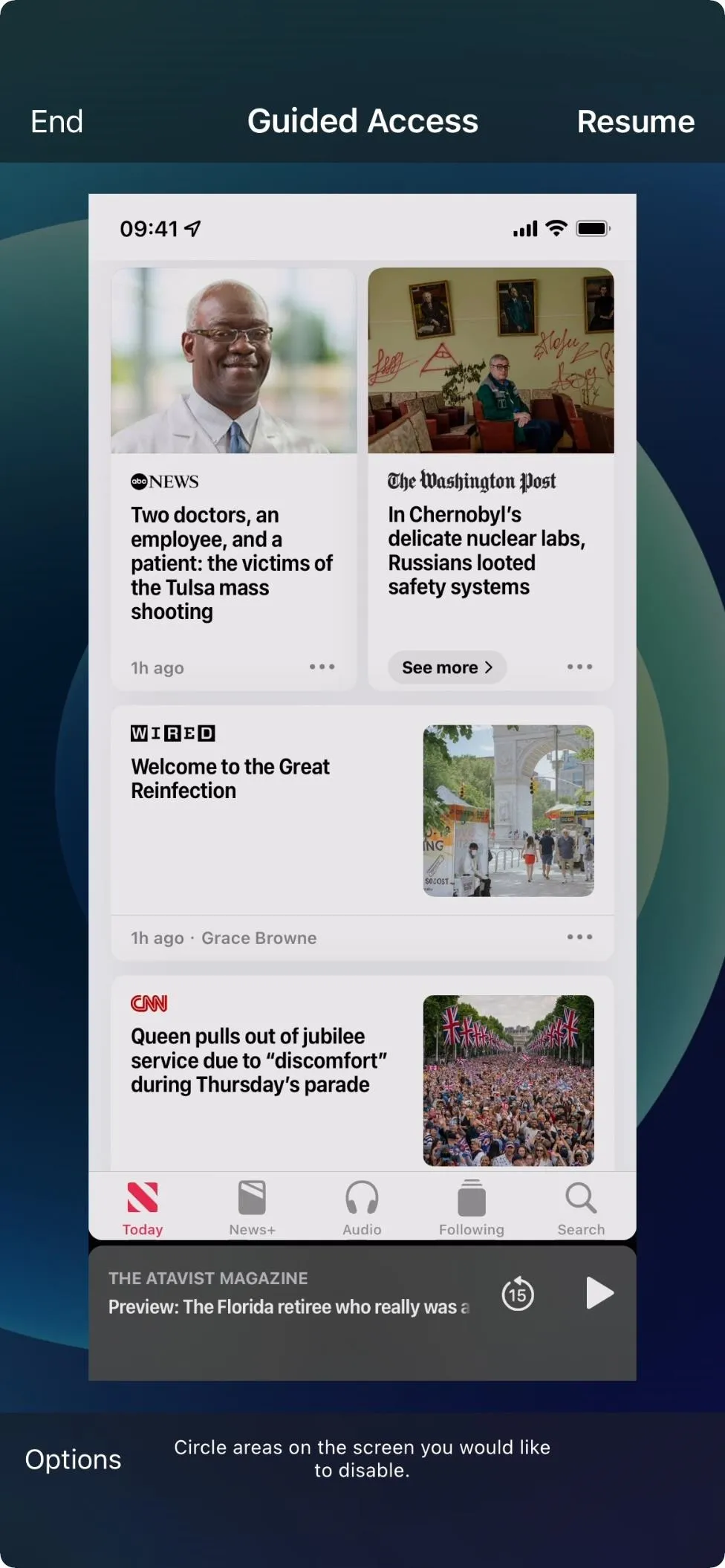Open CNN Queen jubilee service story

pyautogui.click(x=259, y=1060)
